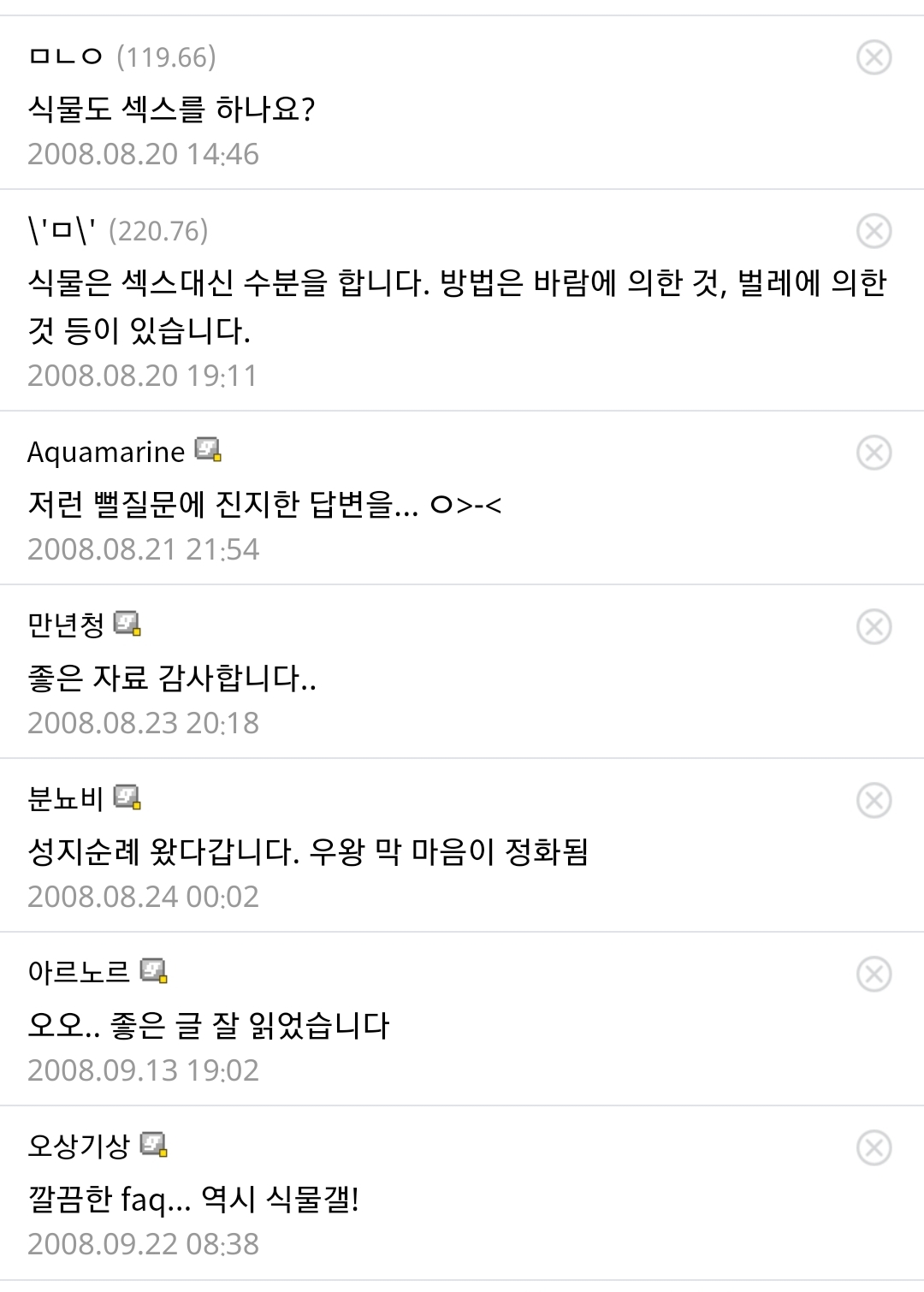Image resolution: width=924 pixels, height=1292 pixels.
Task: Delete Aquamarine's comment
Action: pos(874,453)
